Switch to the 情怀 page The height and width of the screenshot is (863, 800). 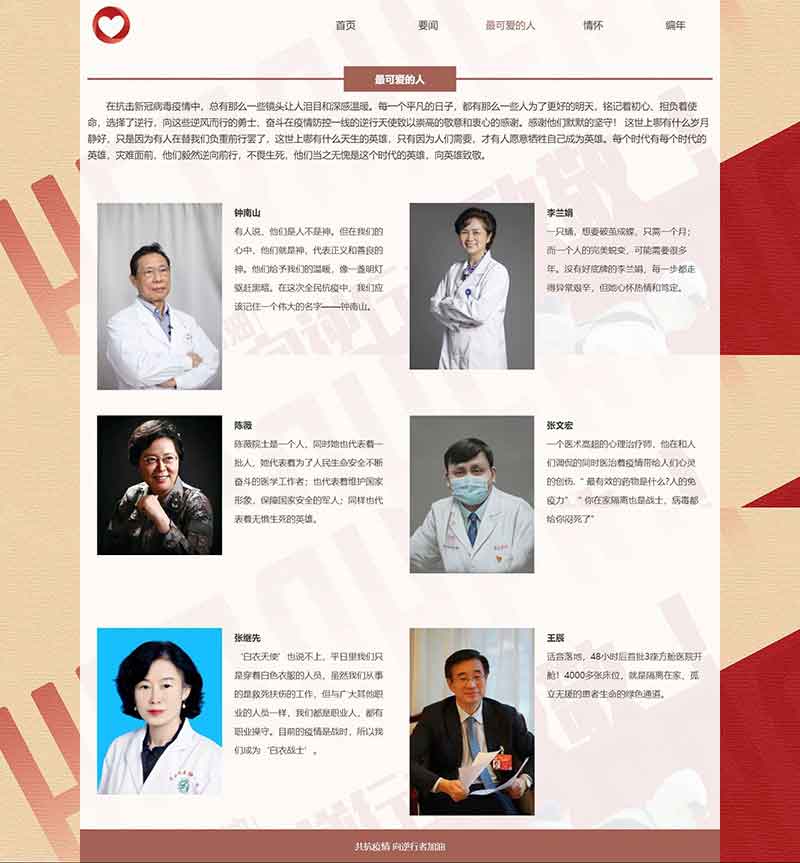point(593,25)
